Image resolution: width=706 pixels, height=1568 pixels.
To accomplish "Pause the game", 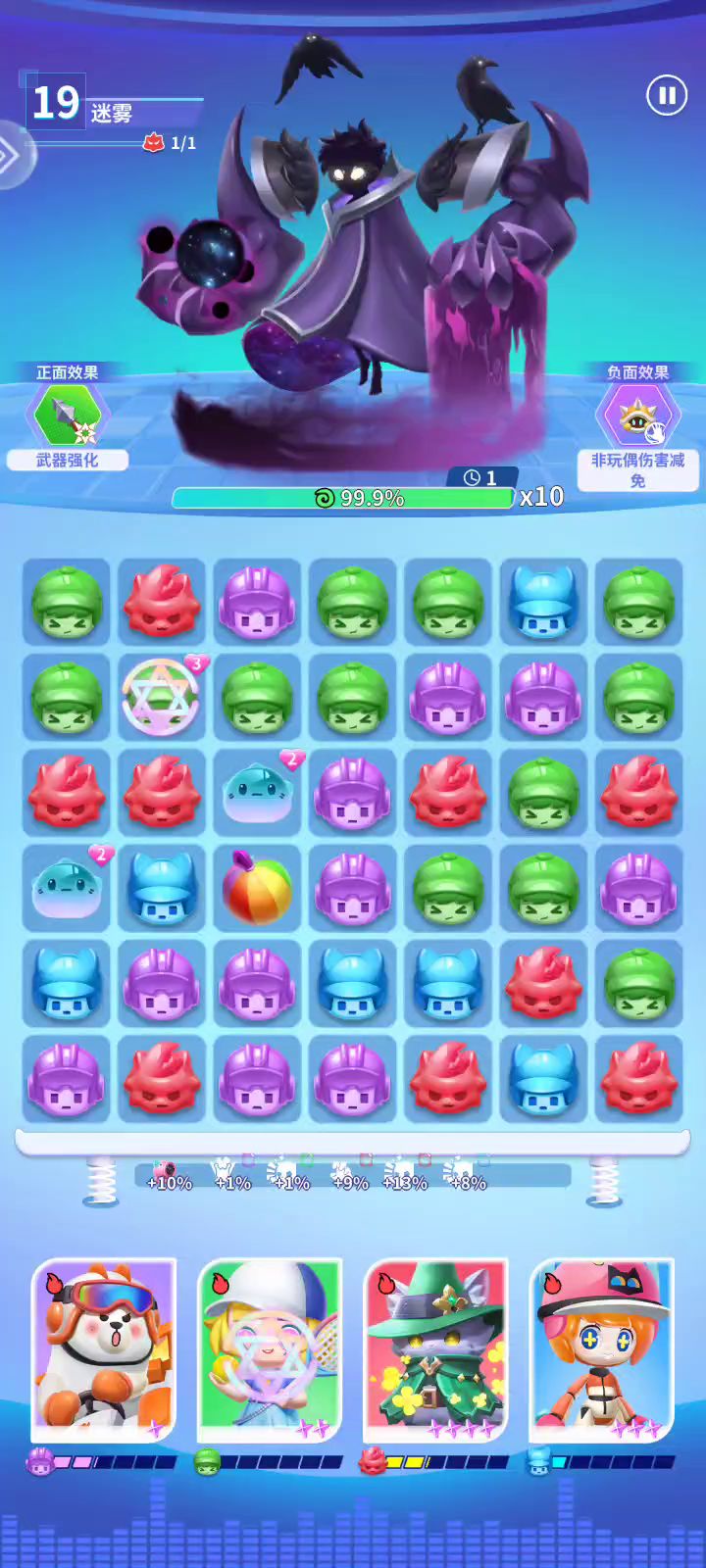I will click(x=666, y=95).
